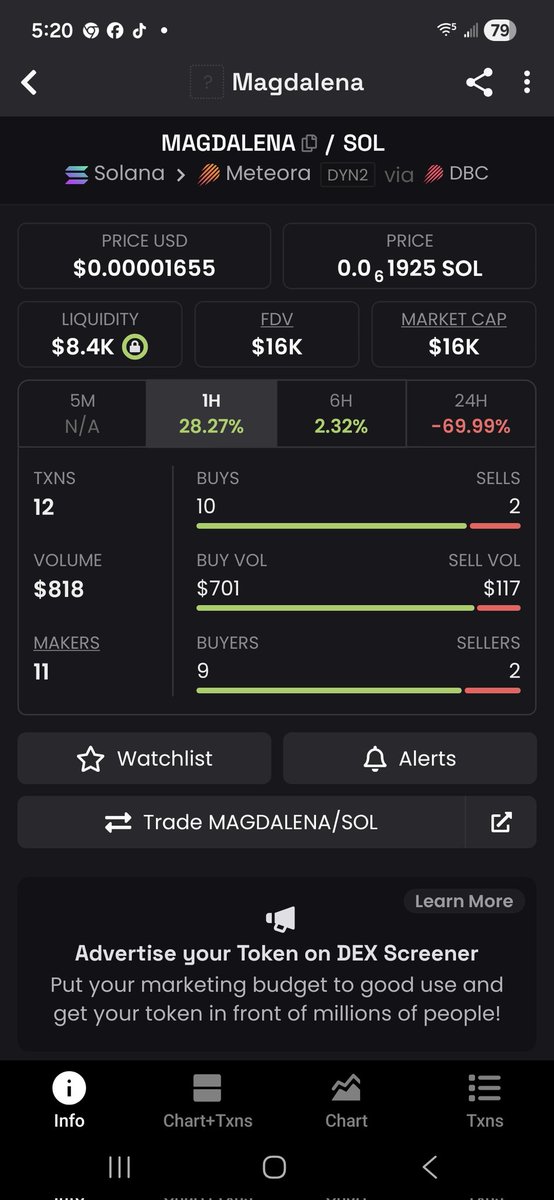This screenshot has height=1200, width=554.
Task: Tap Trade MAGDALENA/SOL button
Action: [x=241, y=822]
